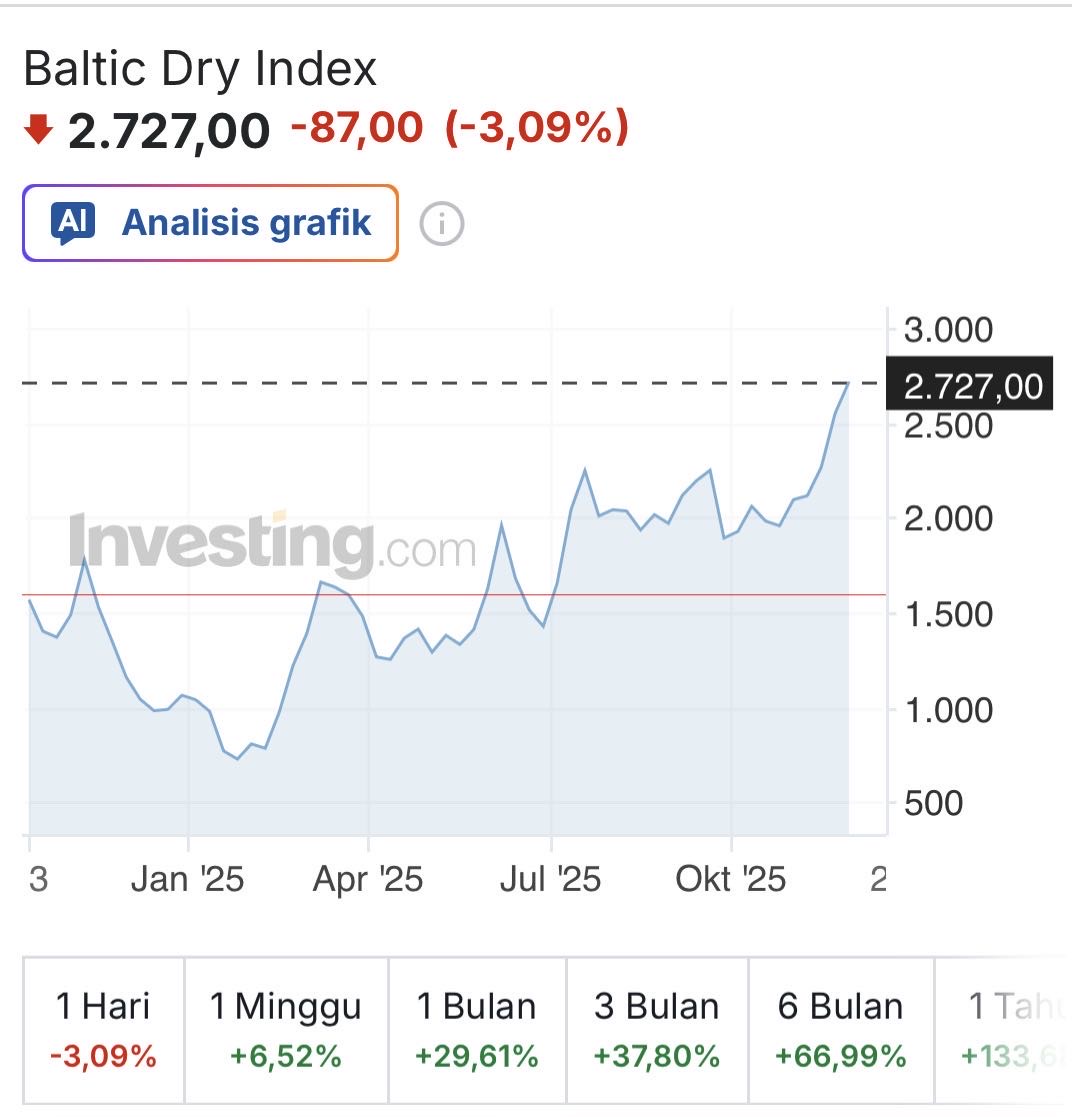Show the 3 Bulan chart range
Image resolution: width=1072 pixels, height=1117 pixels.
coord(657,1030)
